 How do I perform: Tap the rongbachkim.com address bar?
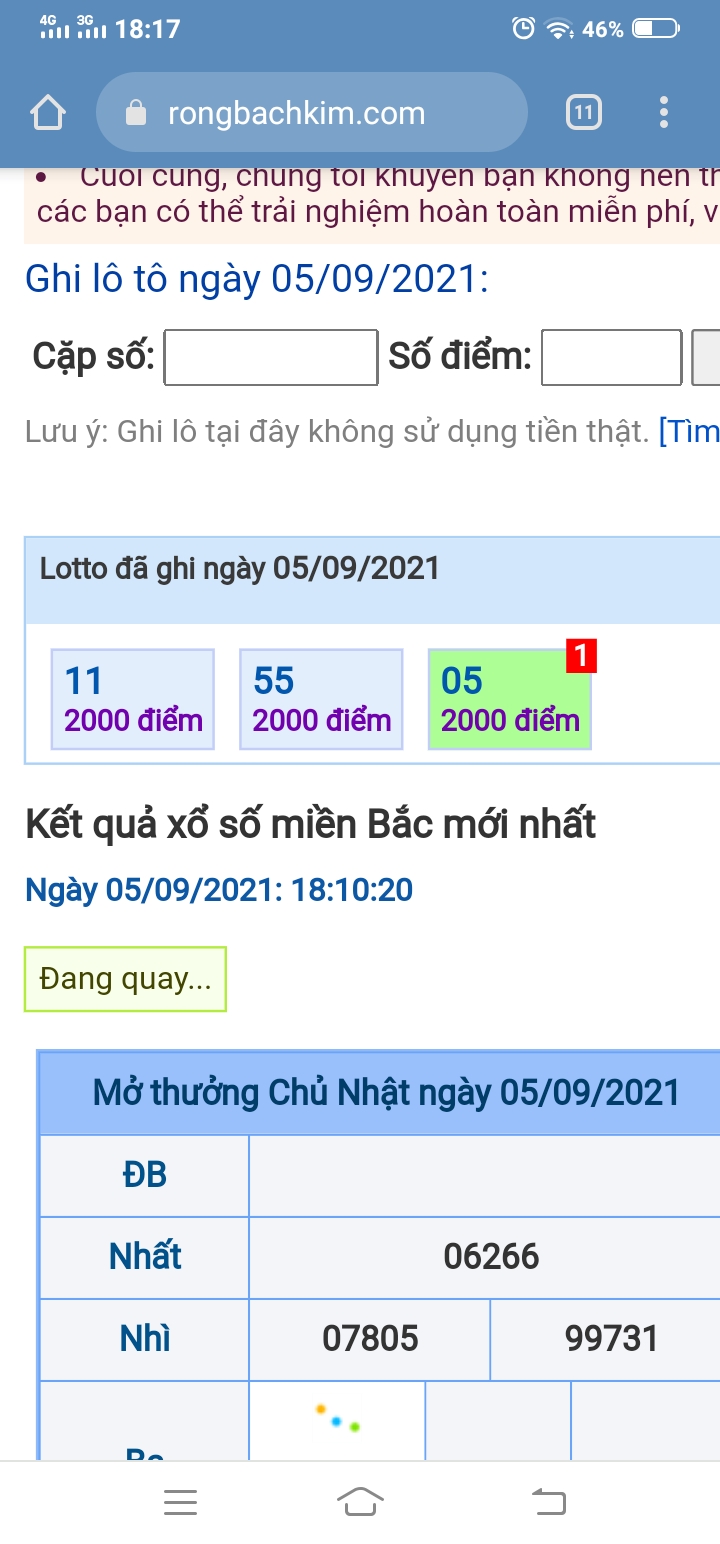coord(310,113)
